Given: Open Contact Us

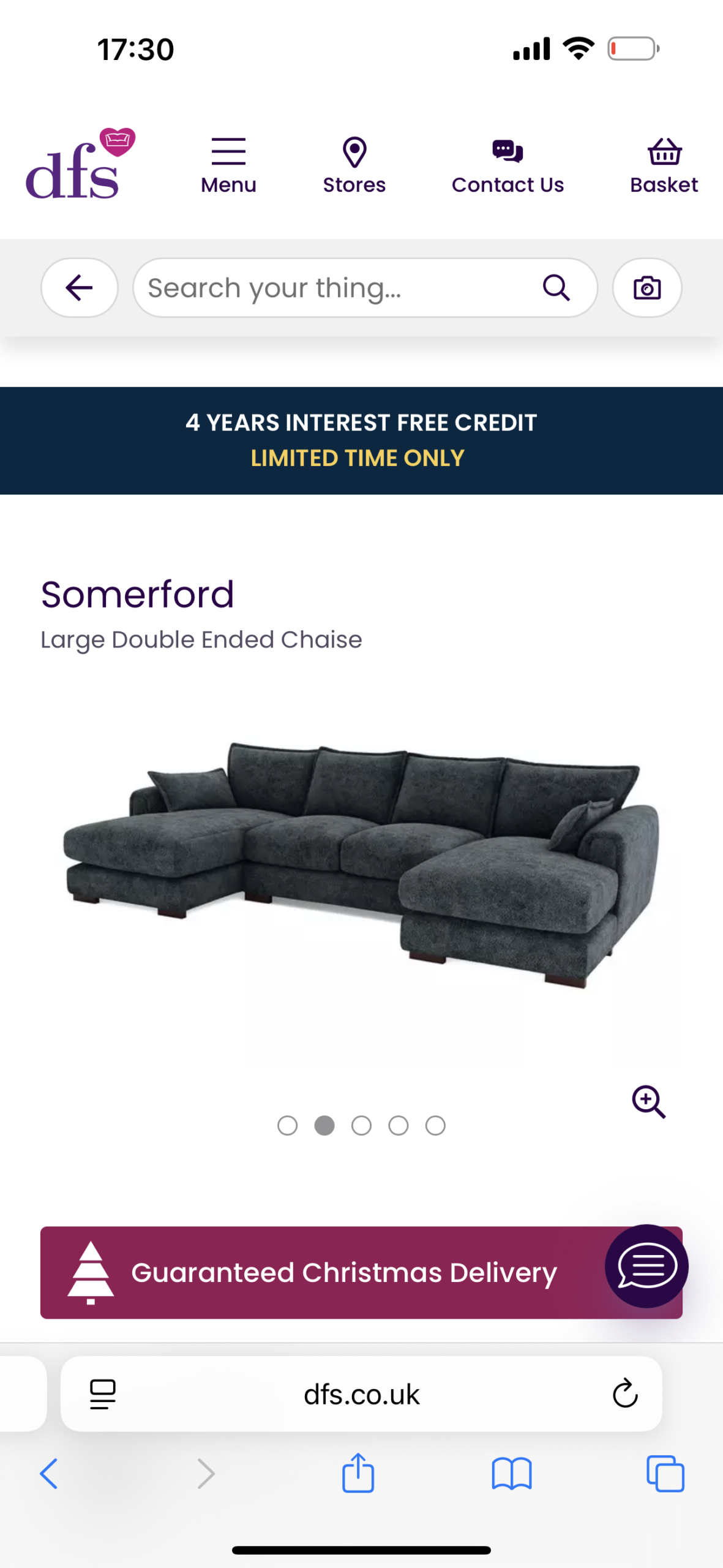Looking at the screenshot, I should [508, 165].
